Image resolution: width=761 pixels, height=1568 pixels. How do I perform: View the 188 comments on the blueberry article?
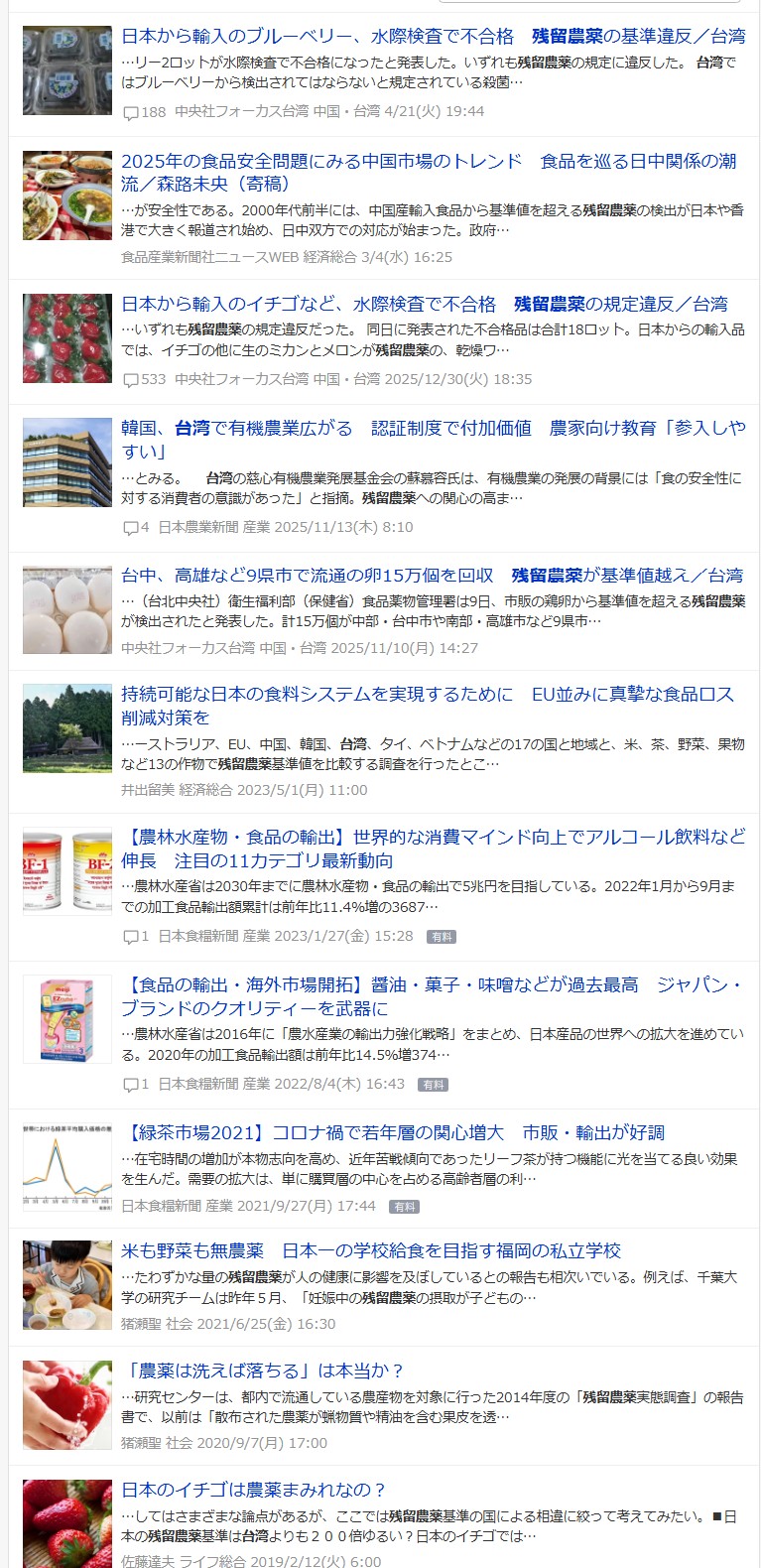[144, 112]
